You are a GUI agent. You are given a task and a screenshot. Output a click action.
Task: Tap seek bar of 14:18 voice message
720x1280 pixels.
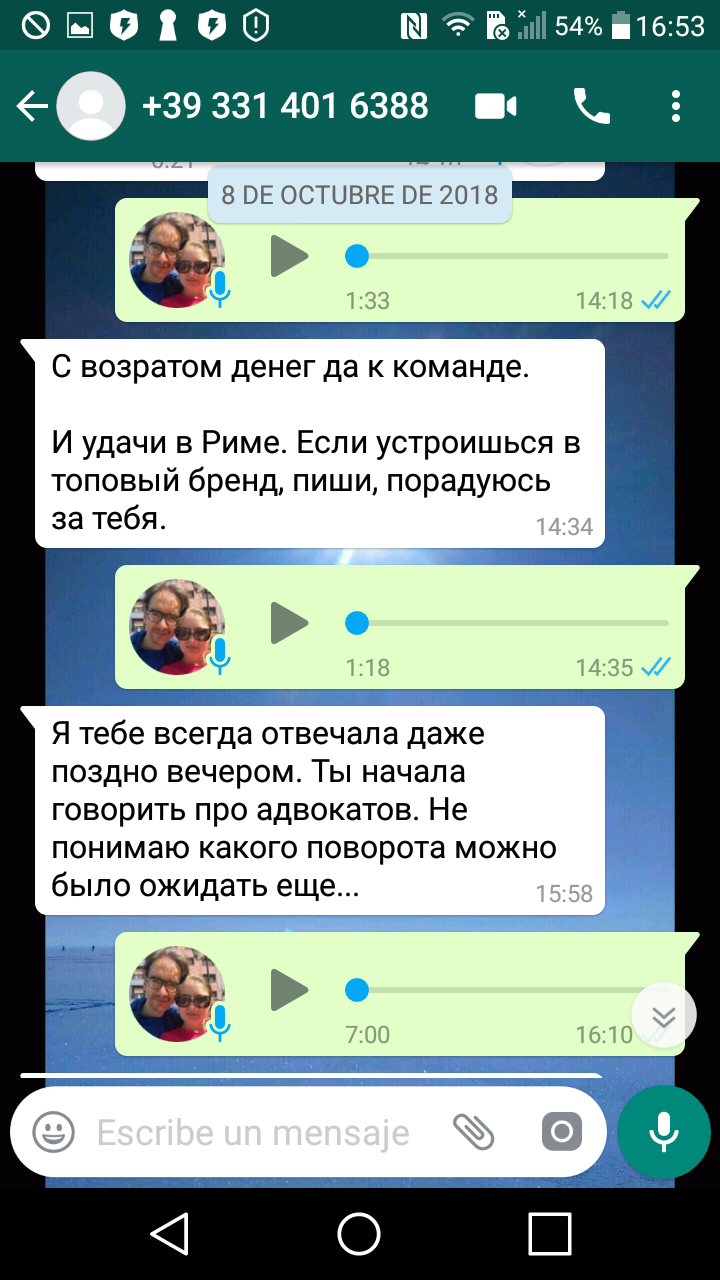(x=507, y=257)
